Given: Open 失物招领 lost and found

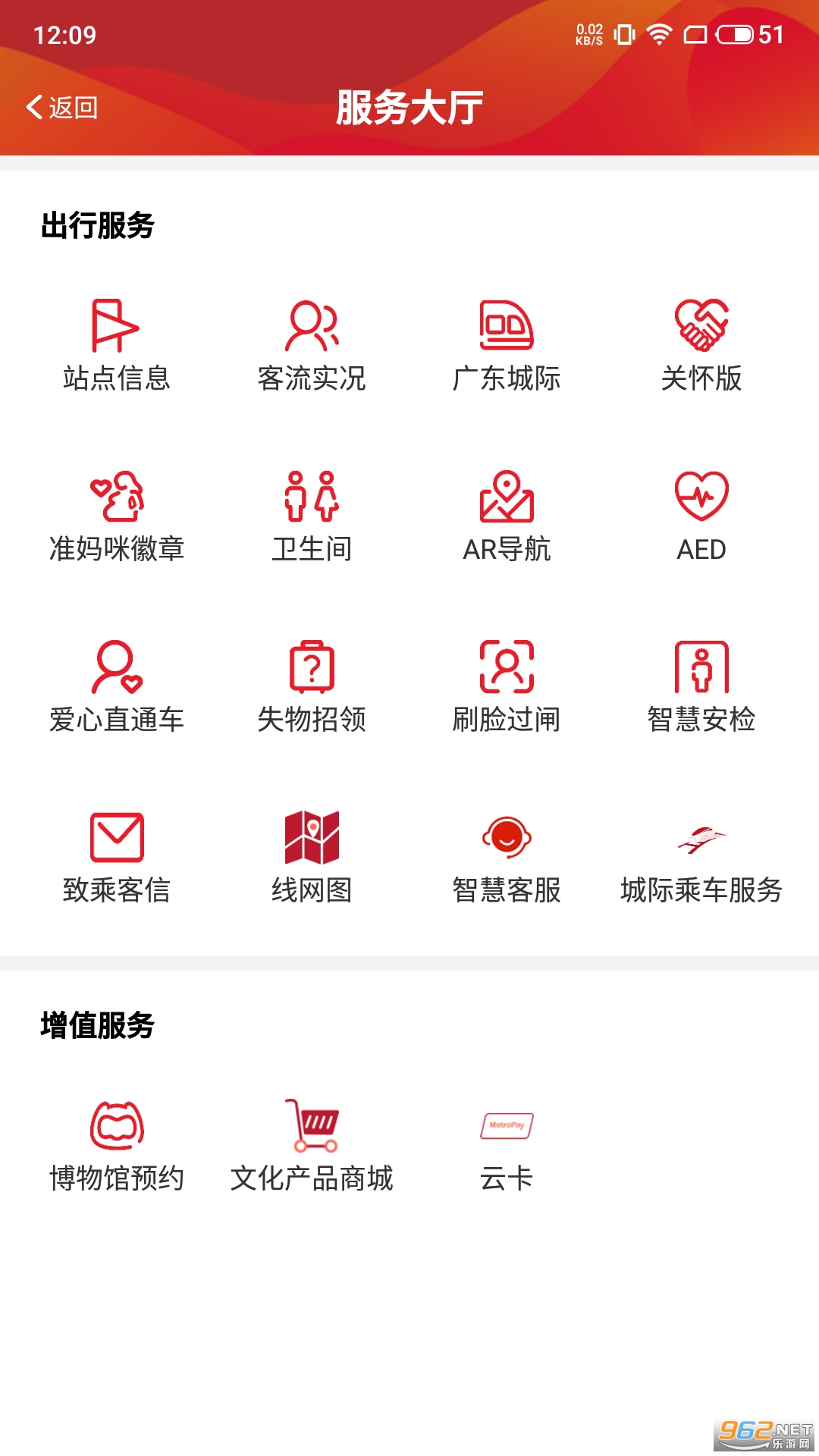Looking at the screenshot, I should [312, 687].
